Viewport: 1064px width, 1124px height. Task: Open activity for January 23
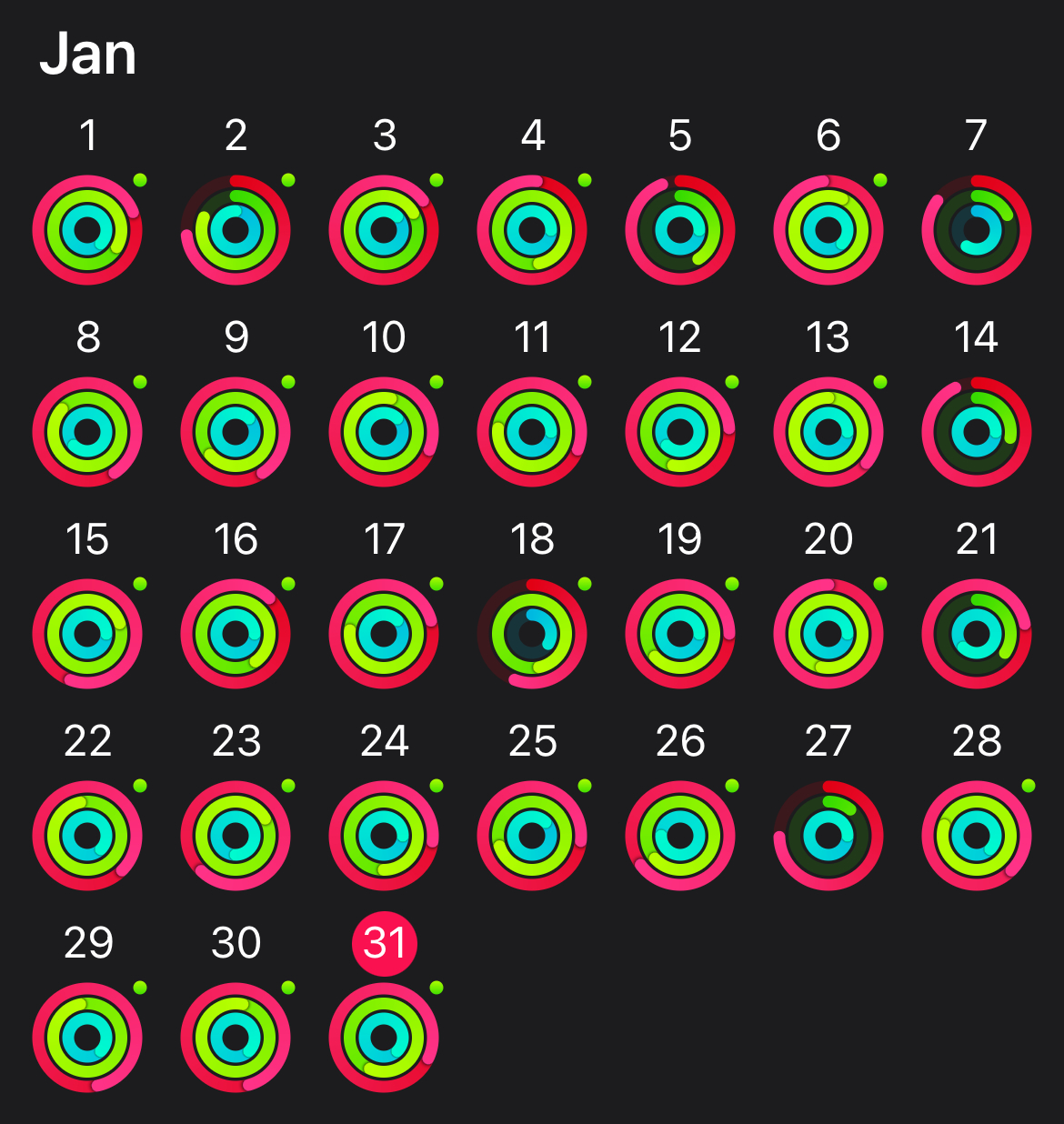click(236, 836)
